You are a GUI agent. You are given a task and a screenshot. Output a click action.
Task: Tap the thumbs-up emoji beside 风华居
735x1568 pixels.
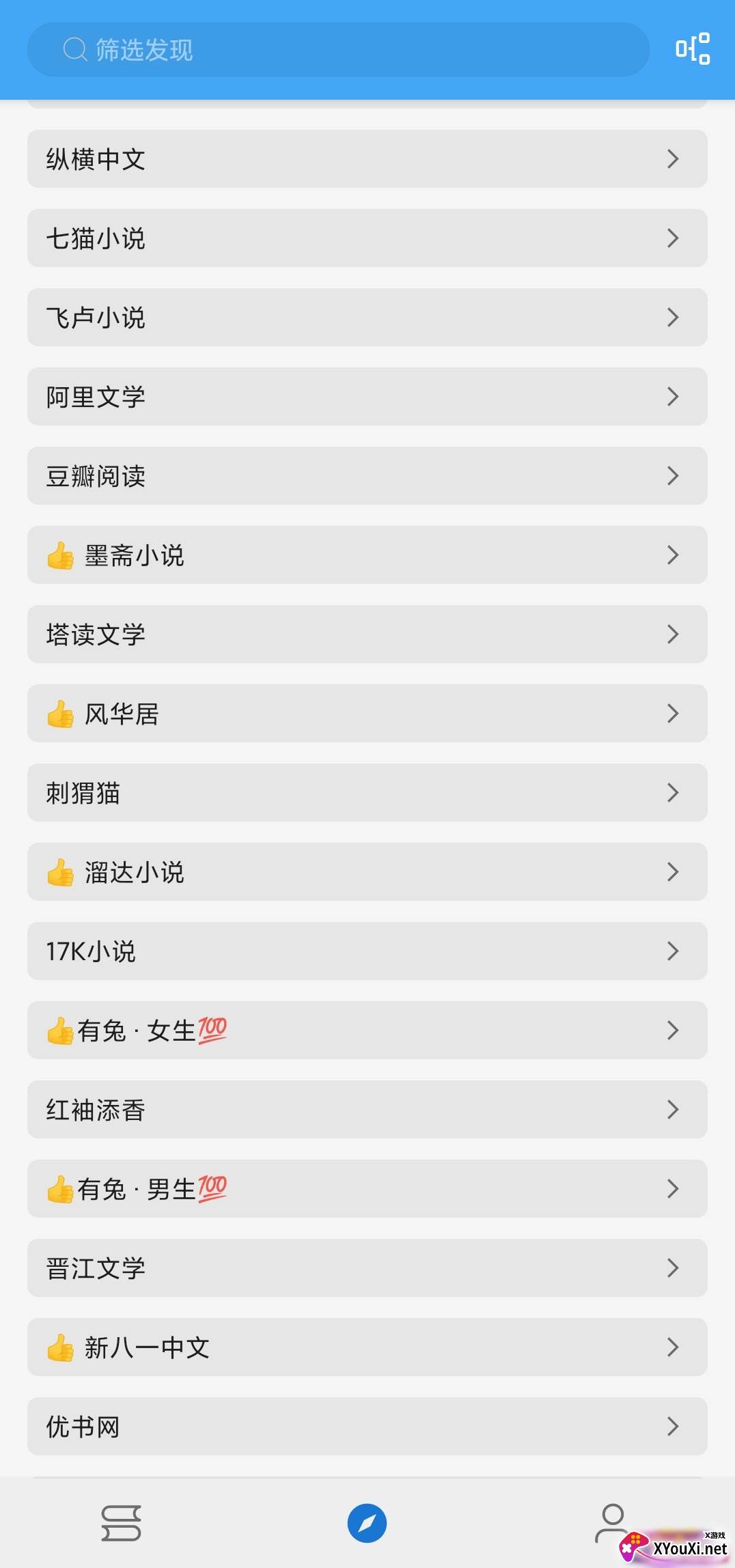click(x=61, y=714)
